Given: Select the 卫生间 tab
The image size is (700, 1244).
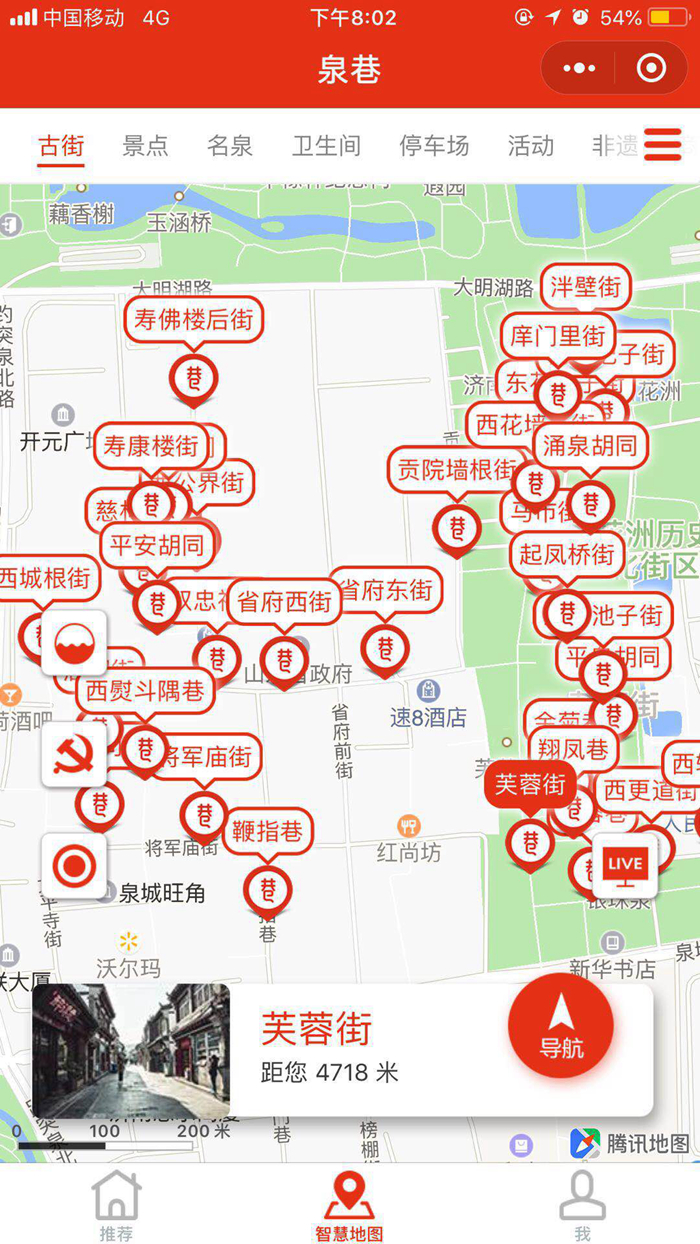Looking at the screenshot, I should (326, 146).
